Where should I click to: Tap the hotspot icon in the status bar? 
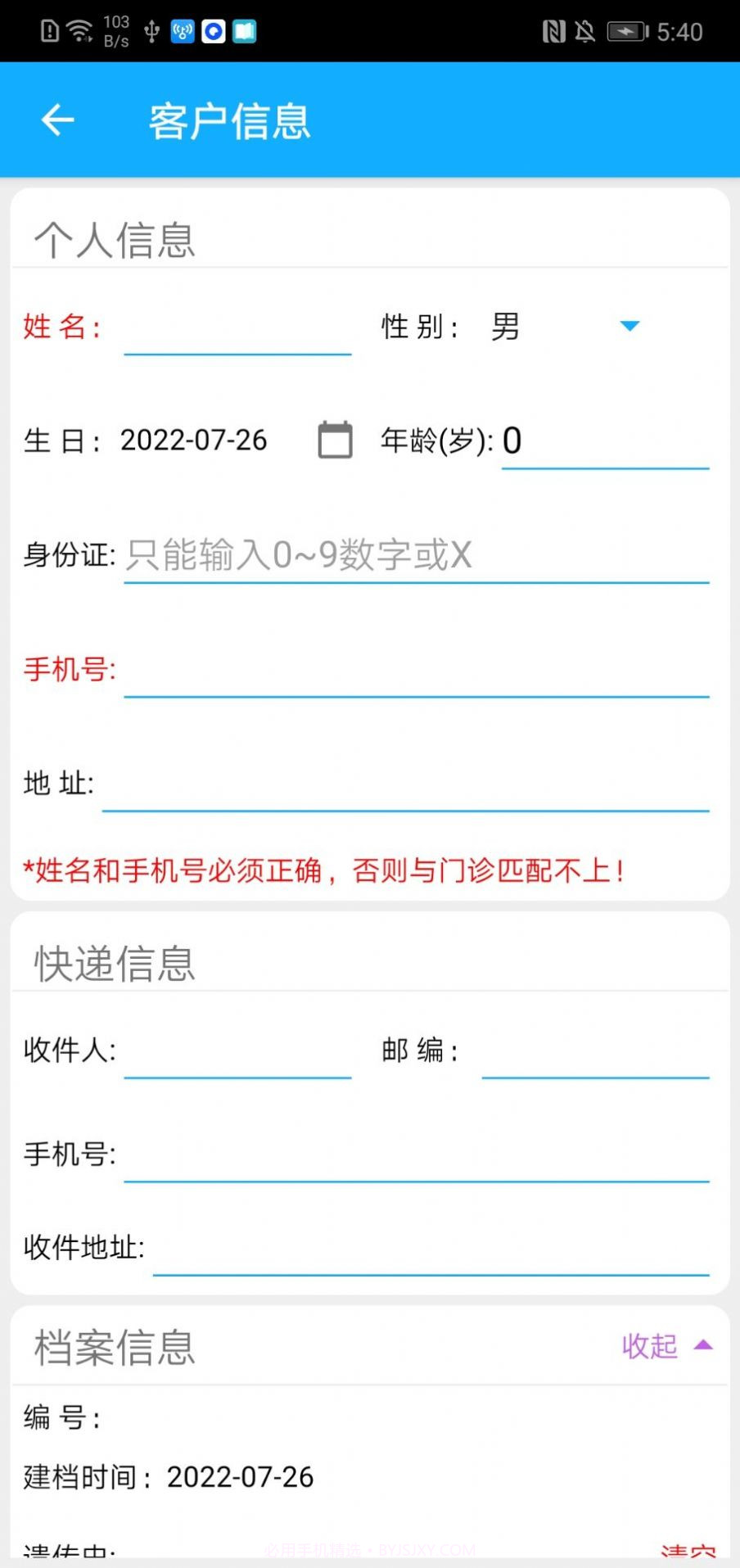tap(182, 31)
